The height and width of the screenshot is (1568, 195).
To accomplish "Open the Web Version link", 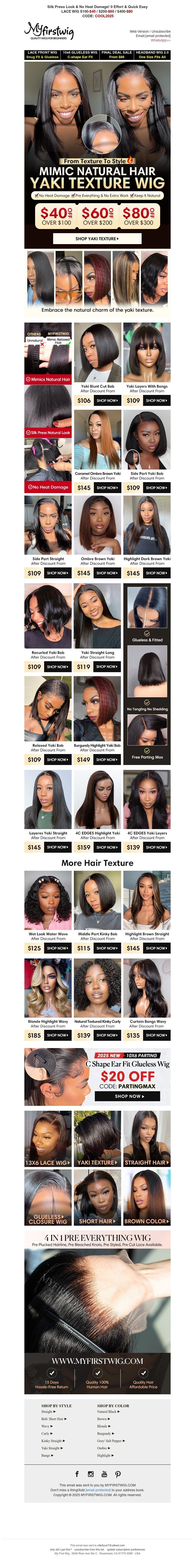I will 139,31.
